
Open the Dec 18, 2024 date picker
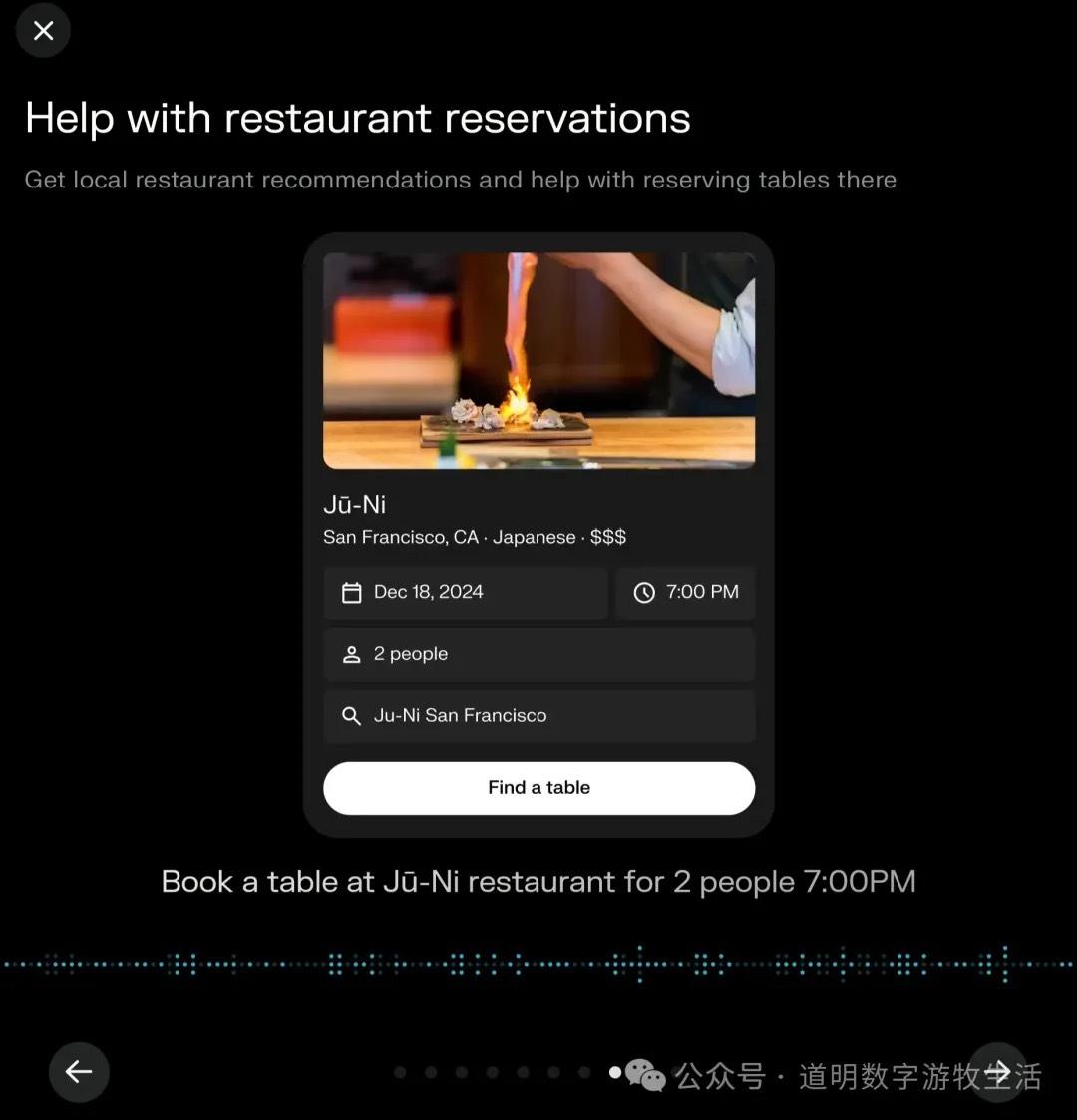coord(465,593)
